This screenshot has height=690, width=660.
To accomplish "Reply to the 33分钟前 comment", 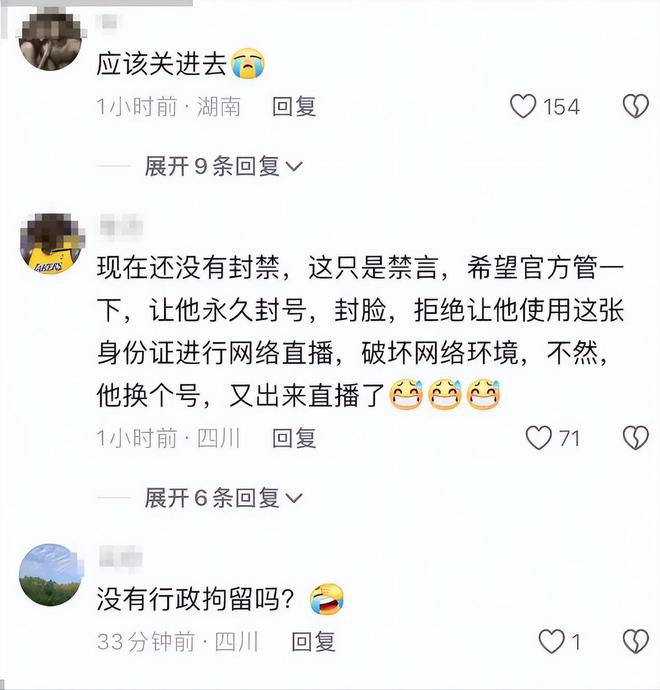I will (313, 641).
